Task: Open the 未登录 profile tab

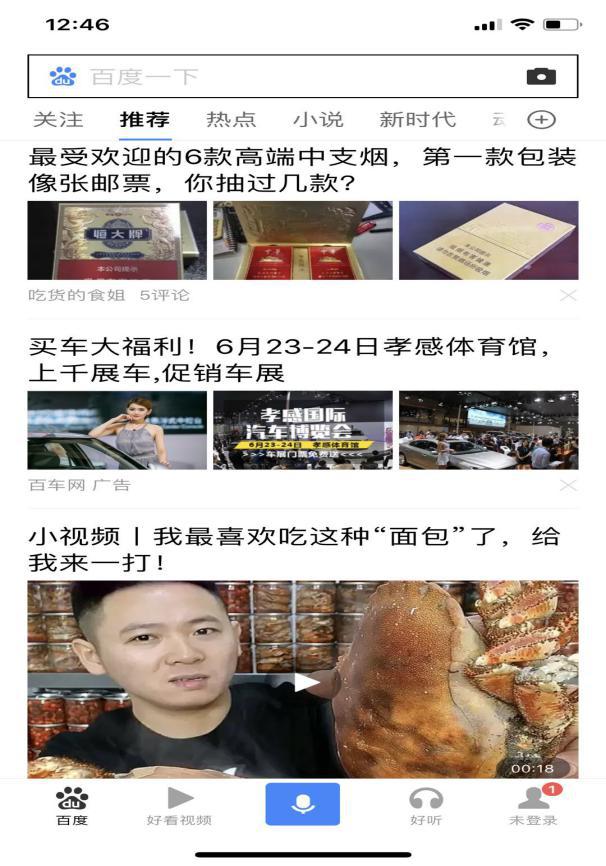Action: 534,806
